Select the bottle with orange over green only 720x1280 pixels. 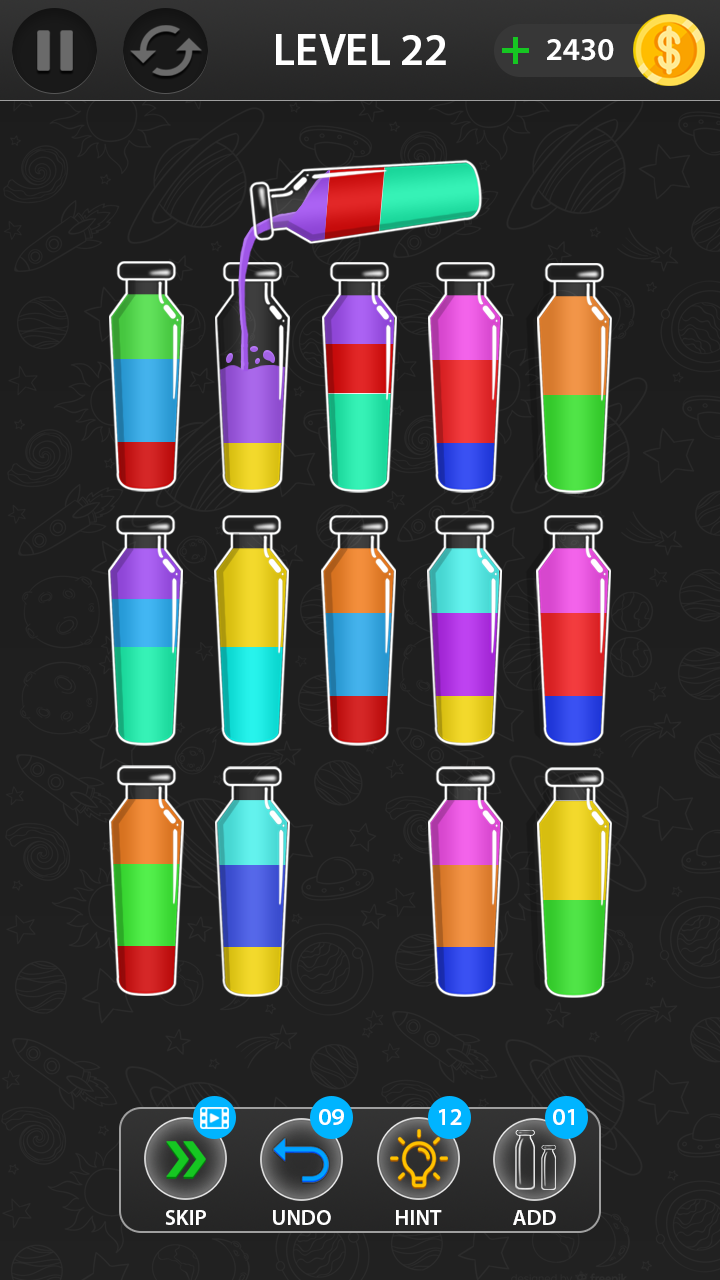[574, 390]
